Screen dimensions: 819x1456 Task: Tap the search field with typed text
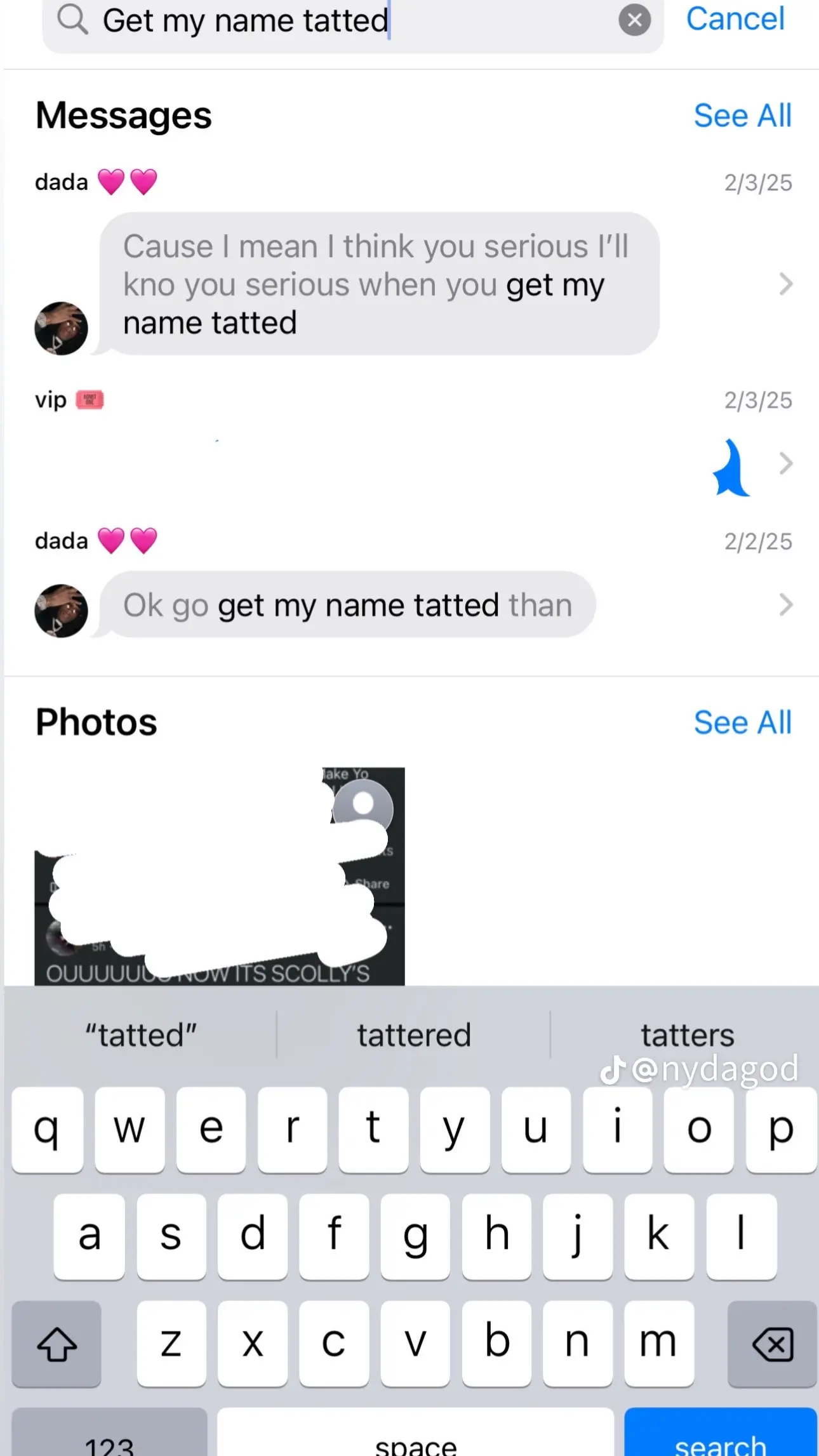click(x=343, y=20)
